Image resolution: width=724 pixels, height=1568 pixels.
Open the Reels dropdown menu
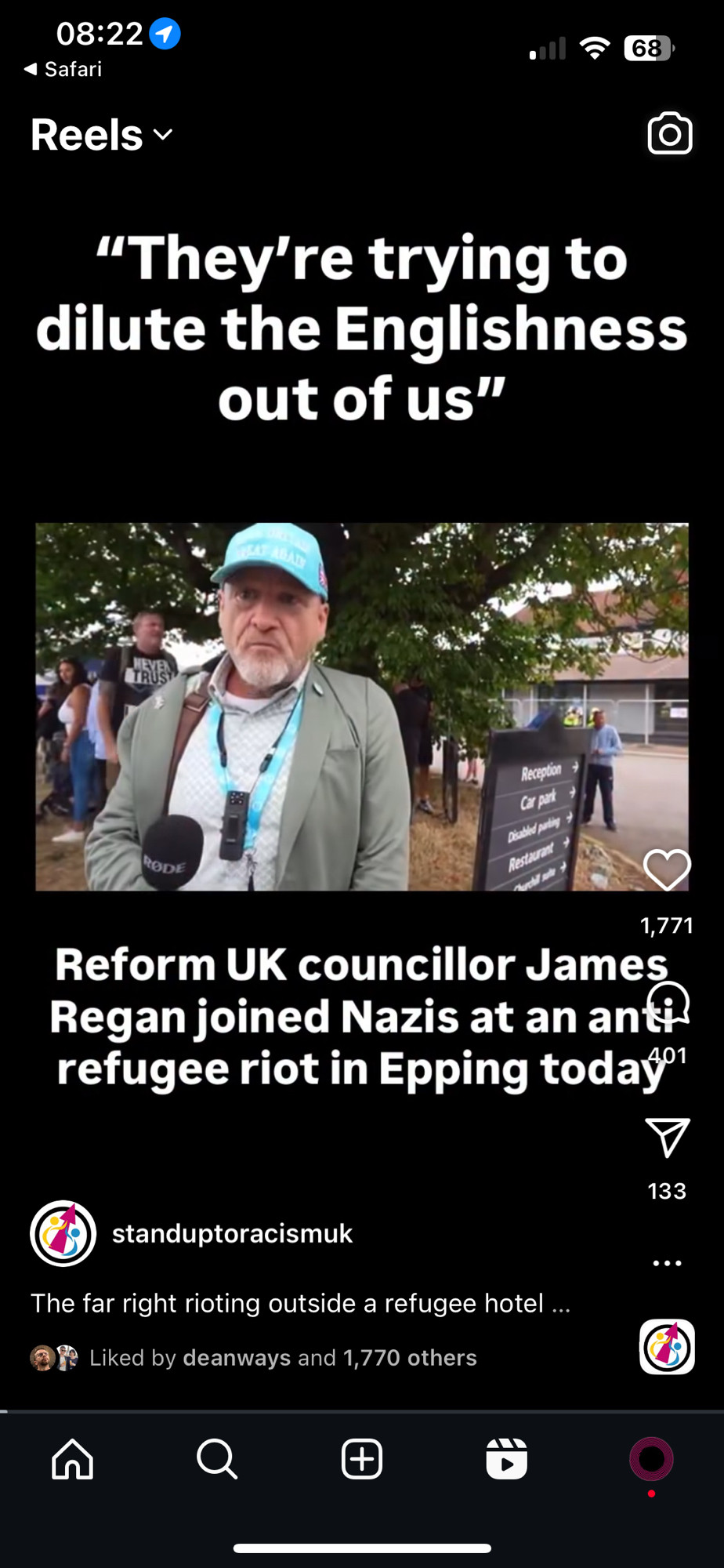(102, 135)
